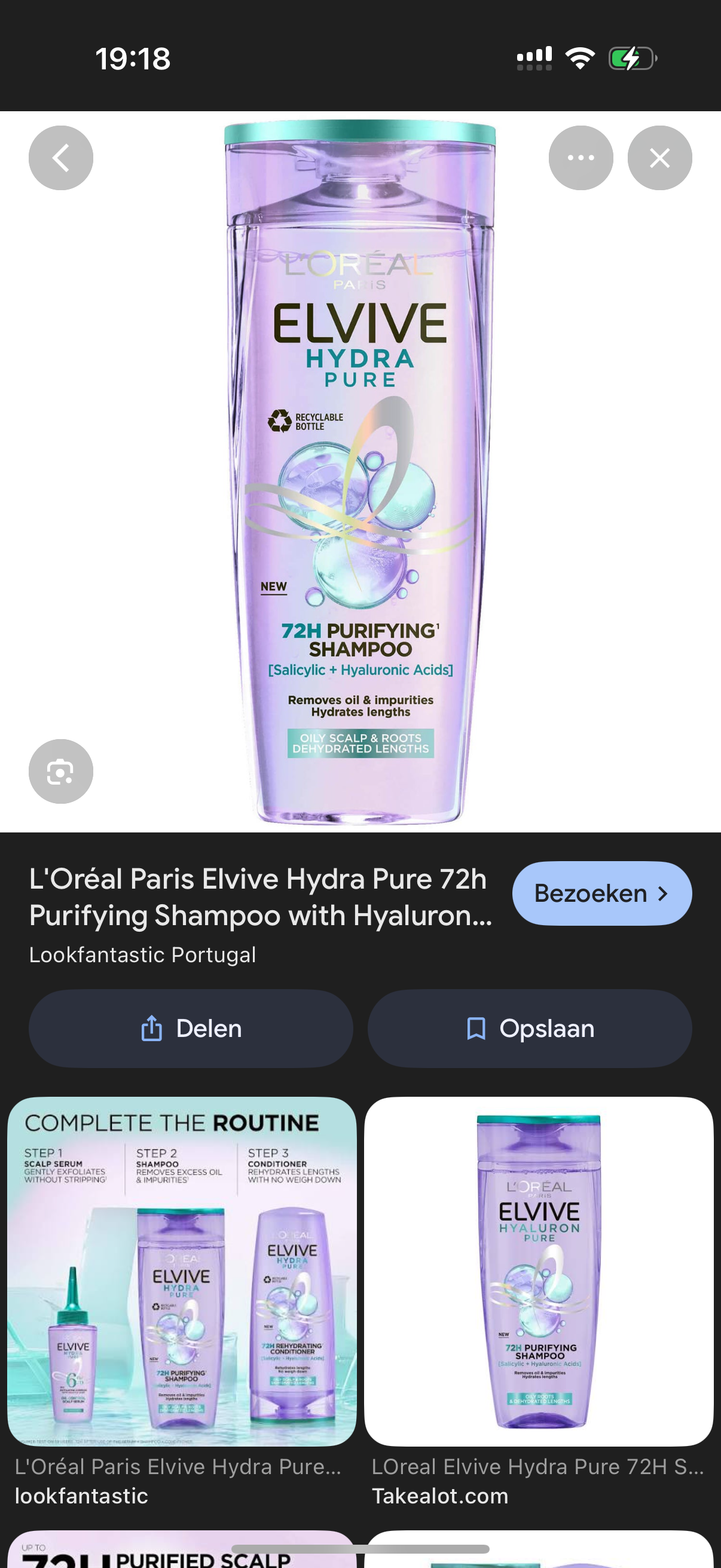Tap the clock showing 19:18
The image size is (721, 1568).
click(133, 59)
